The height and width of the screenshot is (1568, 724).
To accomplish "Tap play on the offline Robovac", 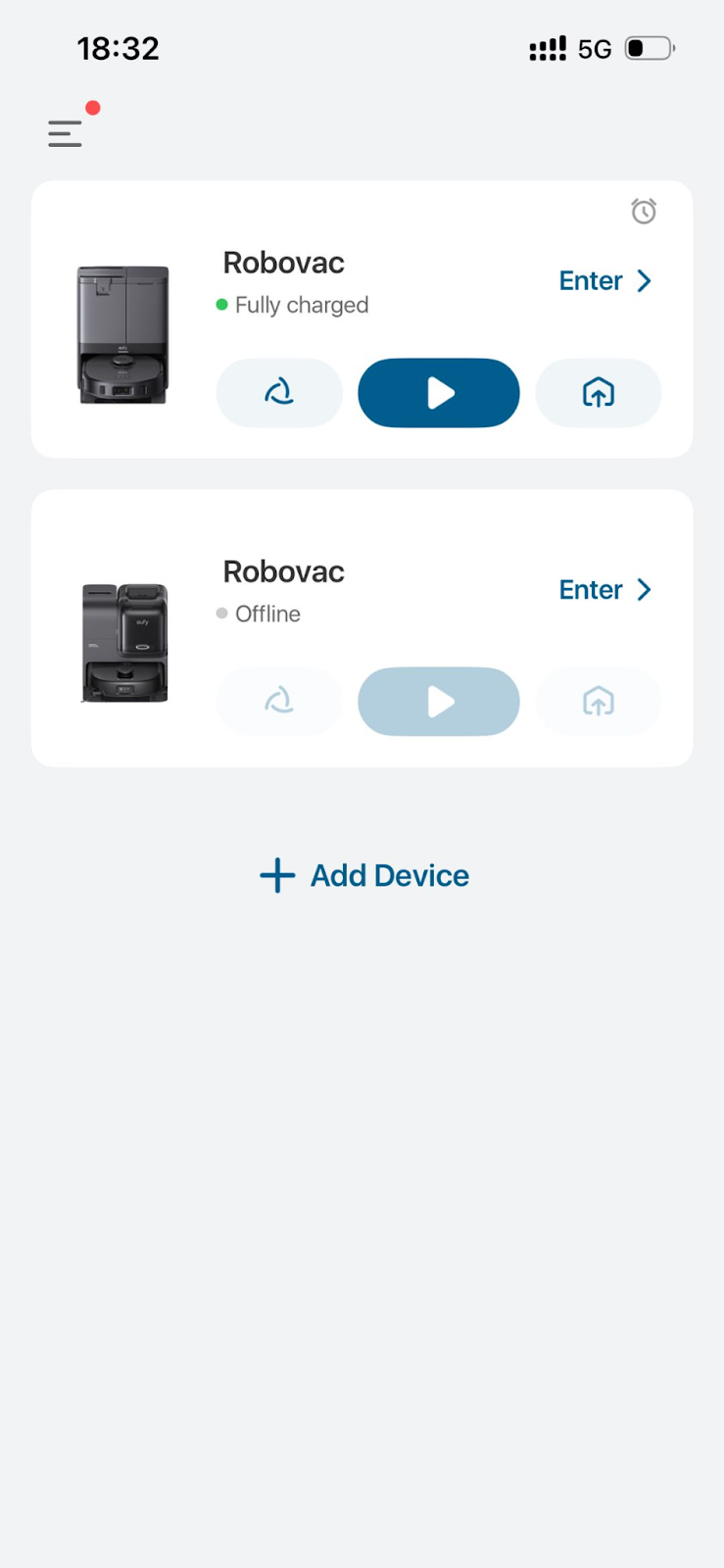I will pyautogui.click(x=438, y=702).
